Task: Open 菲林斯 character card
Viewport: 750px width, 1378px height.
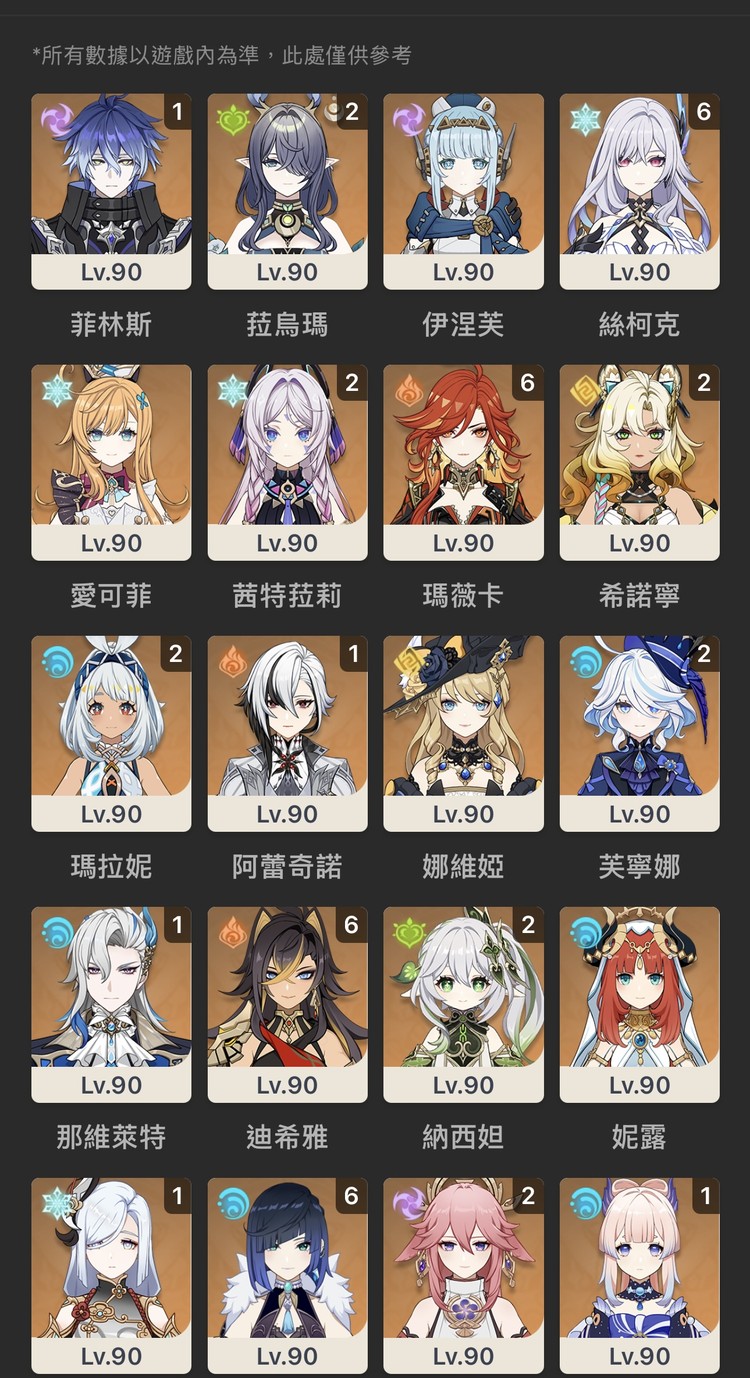Action: click(x=111, y=191)
